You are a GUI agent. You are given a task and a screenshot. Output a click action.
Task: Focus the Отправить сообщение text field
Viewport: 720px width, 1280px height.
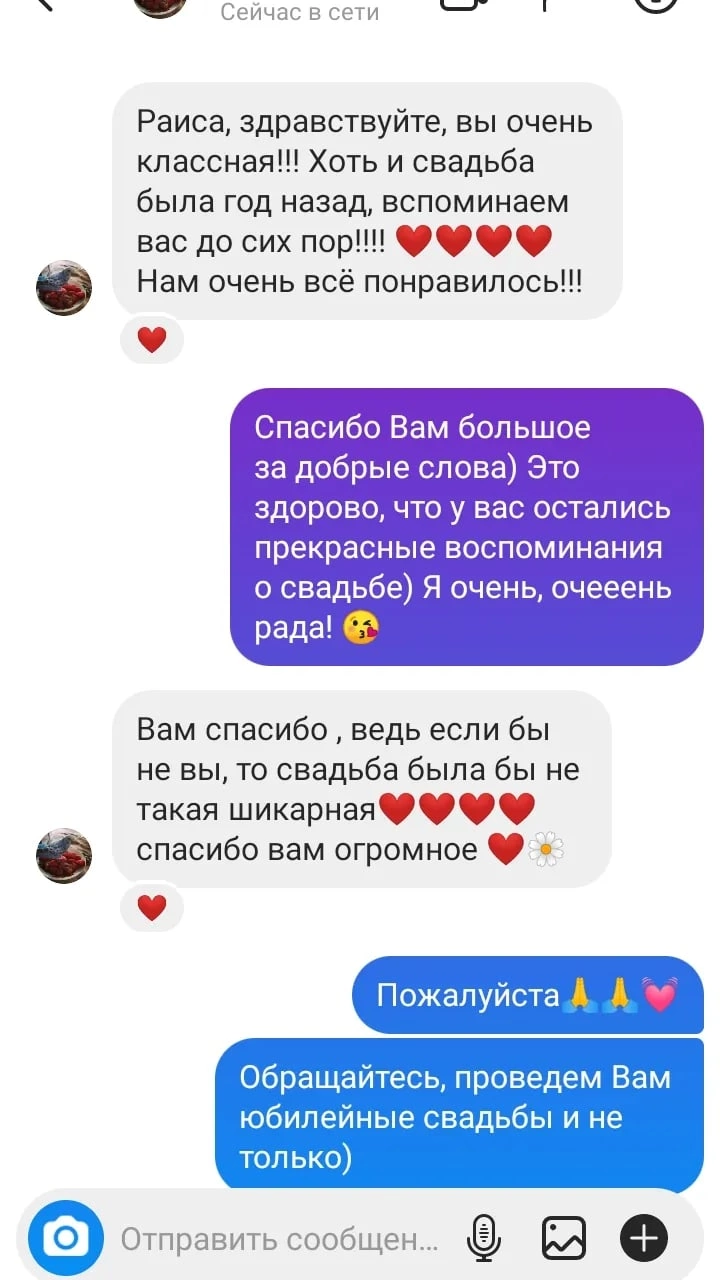(x=280, y=1240)
